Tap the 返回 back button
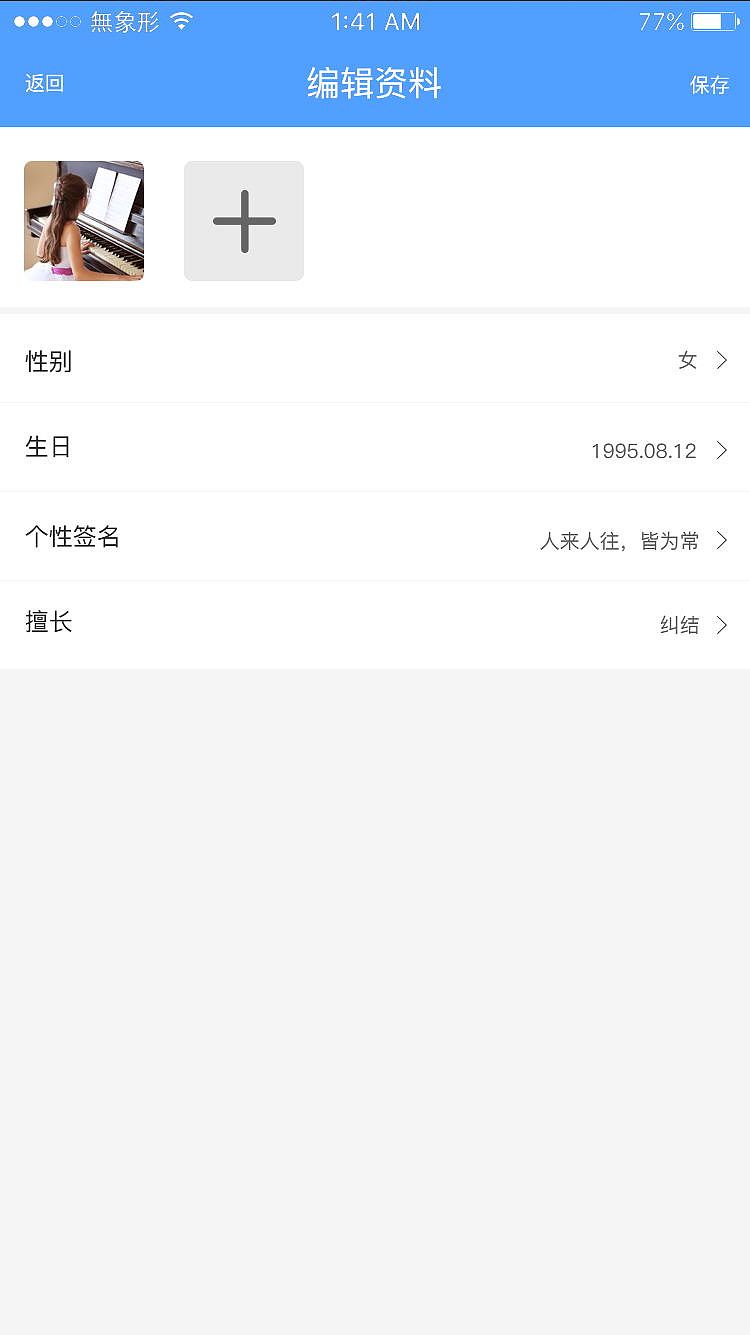 click(45, 84)
